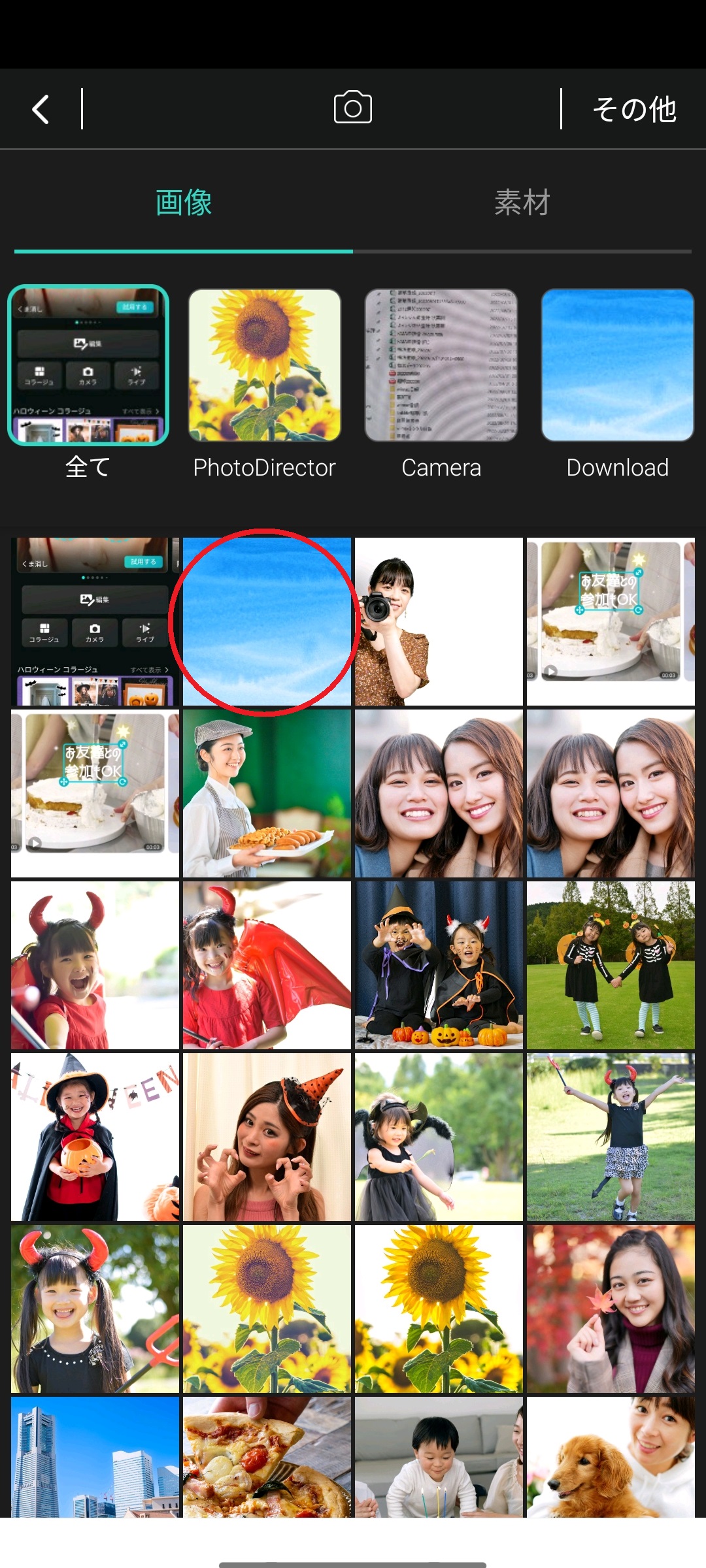
Task: Go back using the top-left arrow
Action: (41, 109)
